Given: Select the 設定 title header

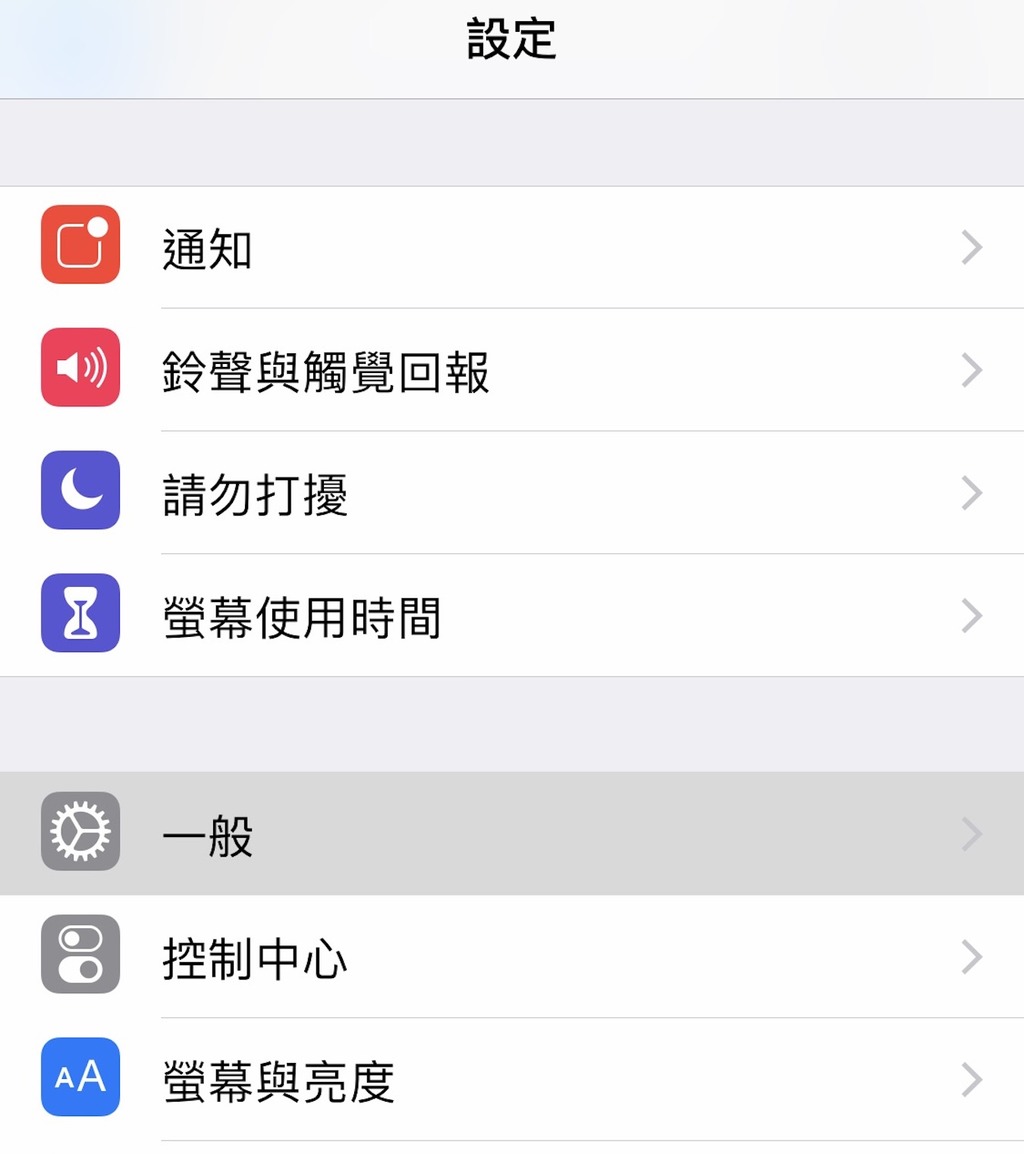Looking at the screenshot, I should [511, 39].
